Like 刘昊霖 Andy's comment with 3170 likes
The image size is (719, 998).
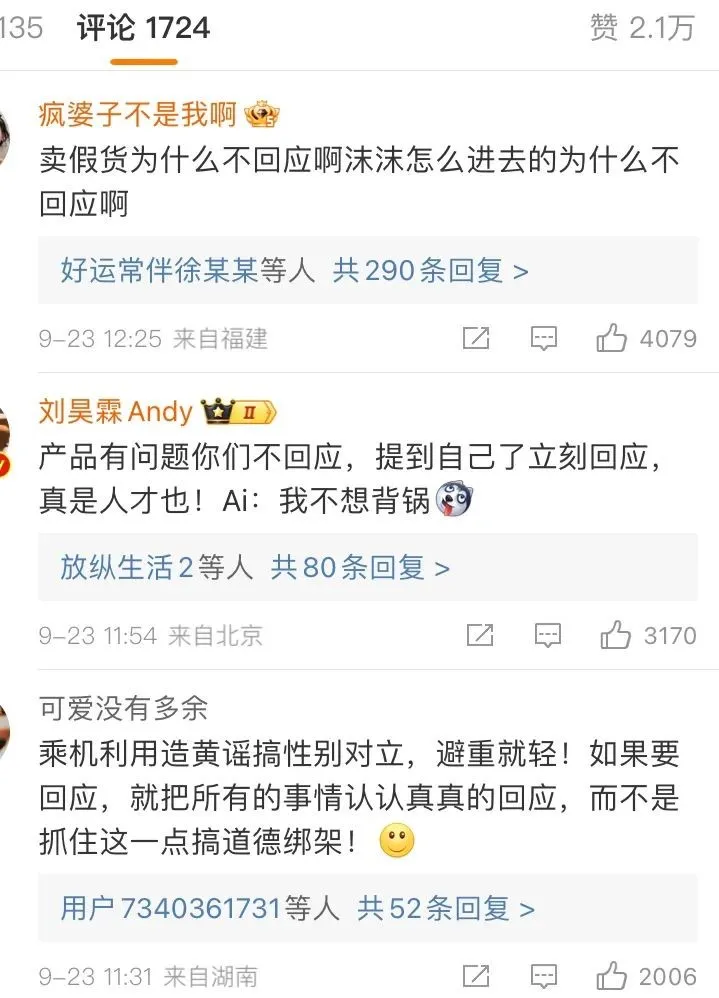(615, 635)
